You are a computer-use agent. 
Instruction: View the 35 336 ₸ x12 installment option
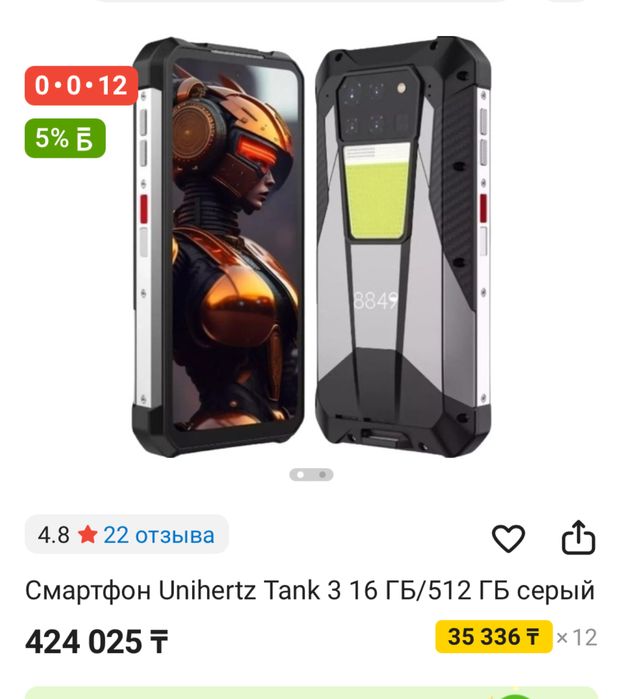pos(494,637)
